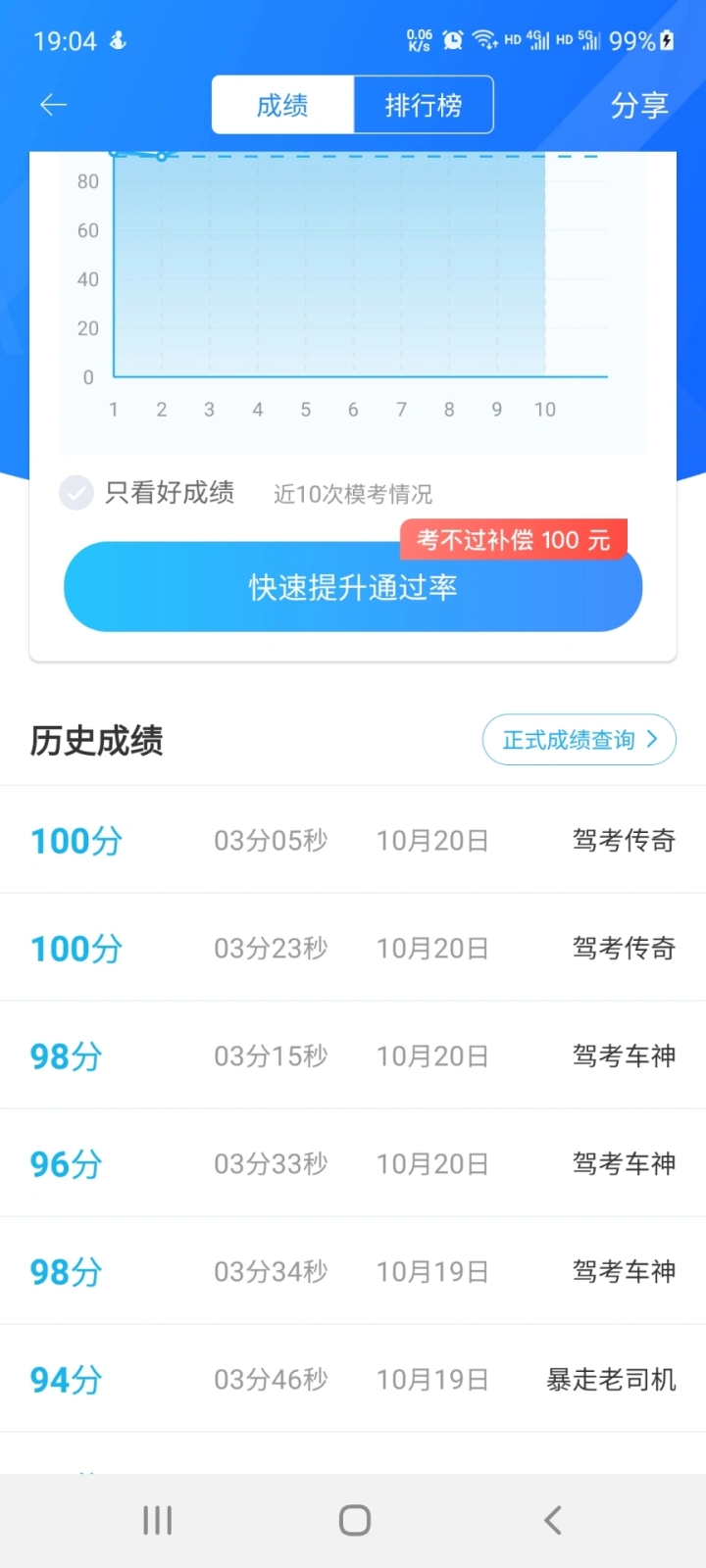
Task: Open the 94分 暴走老司机 record
Action: [353, 1379]
